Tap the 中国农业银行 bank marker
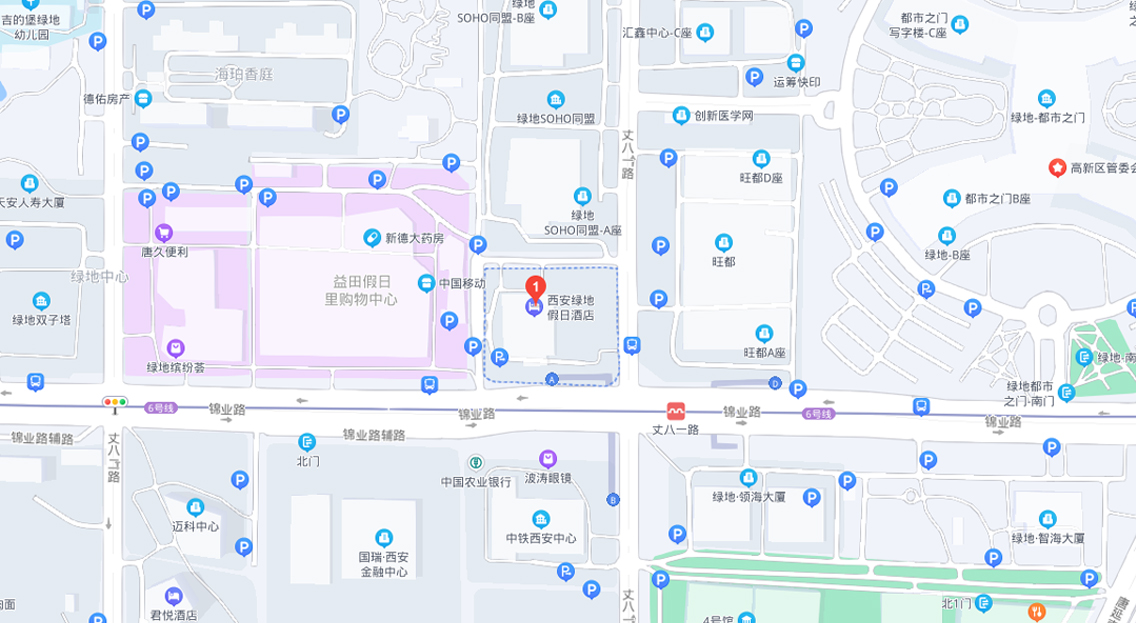Image resolution: width=1136 pixels, height=623 pixels. click(x=475, y=463)
